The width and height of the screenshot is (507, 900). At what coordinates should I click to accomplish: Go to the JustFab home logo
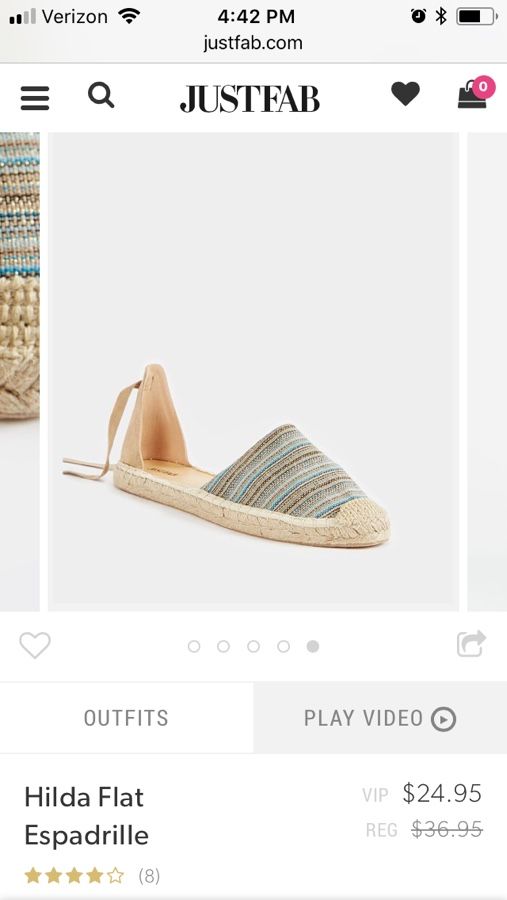250,98
